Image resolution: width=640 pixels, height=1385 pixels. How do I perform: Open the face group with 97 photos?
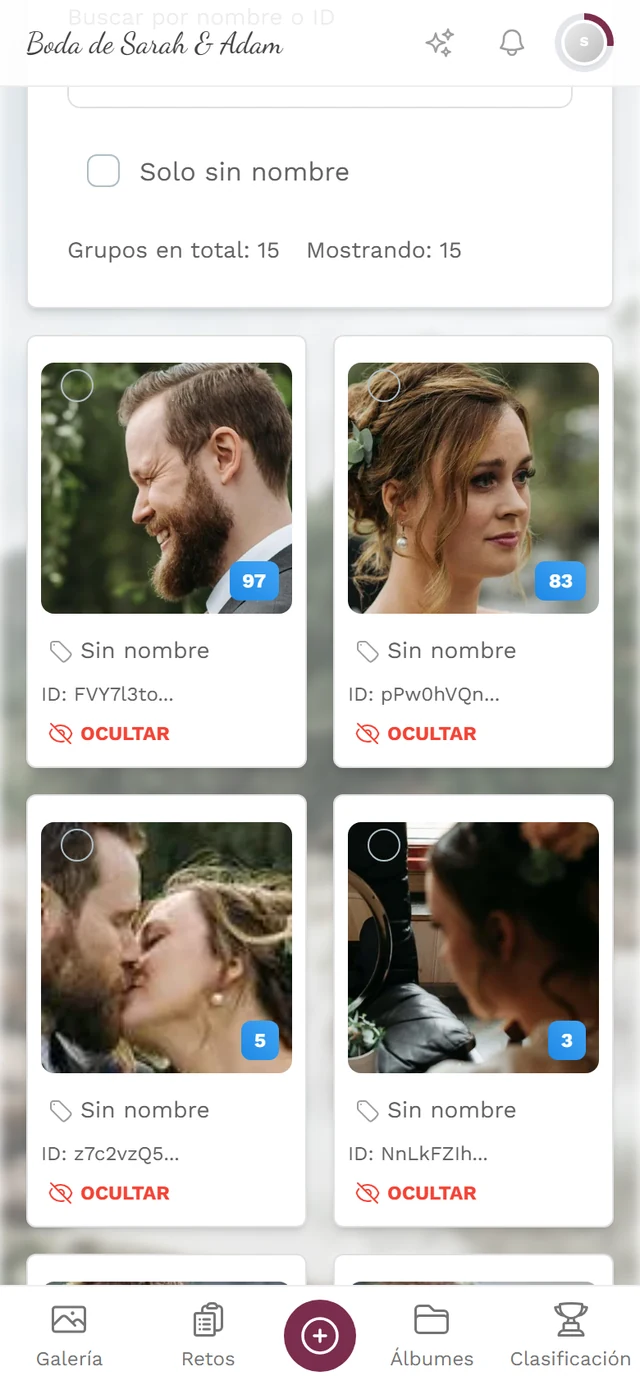(166, 488)
